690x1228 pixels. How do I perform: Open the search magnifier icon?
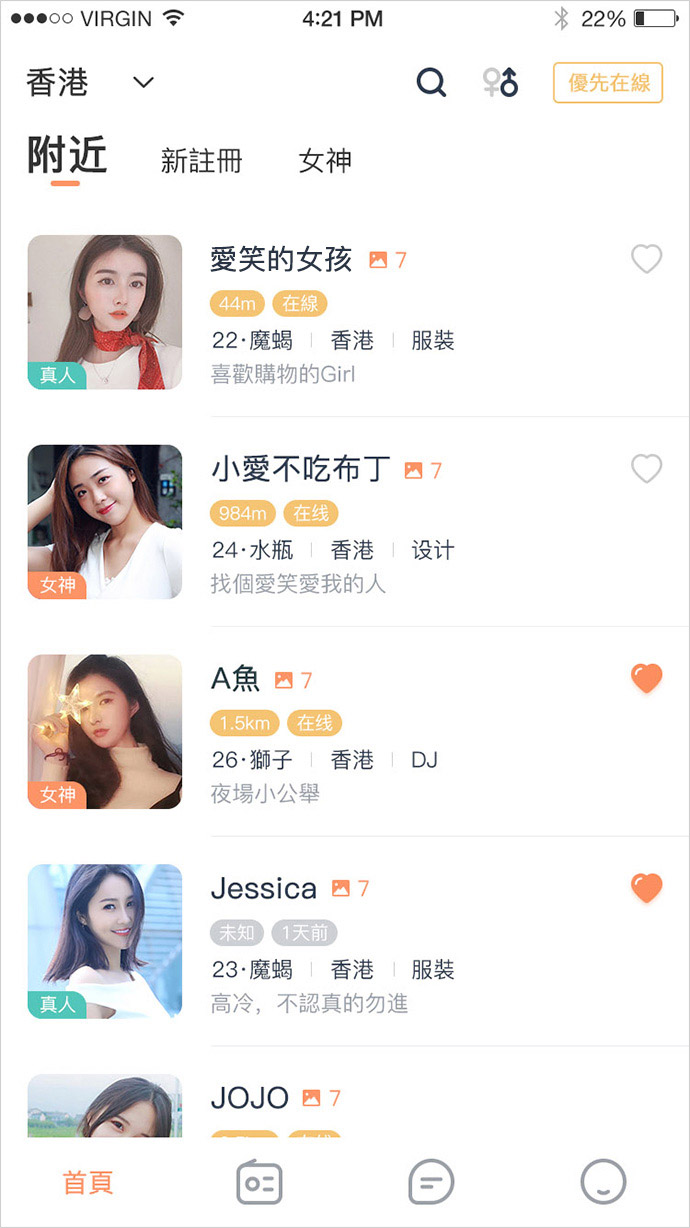(x=431, y=83)
